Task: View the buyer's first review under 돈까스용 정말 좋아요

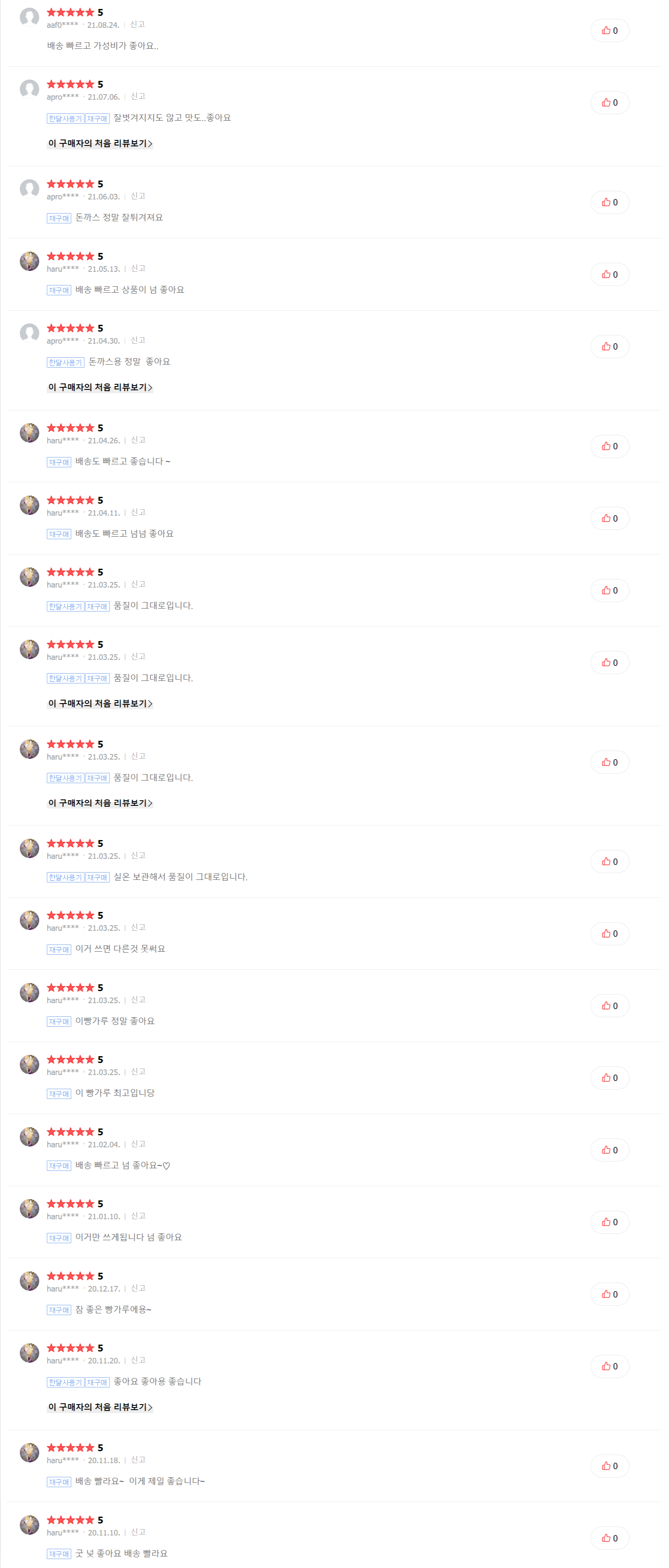Action: coord(101,388)
